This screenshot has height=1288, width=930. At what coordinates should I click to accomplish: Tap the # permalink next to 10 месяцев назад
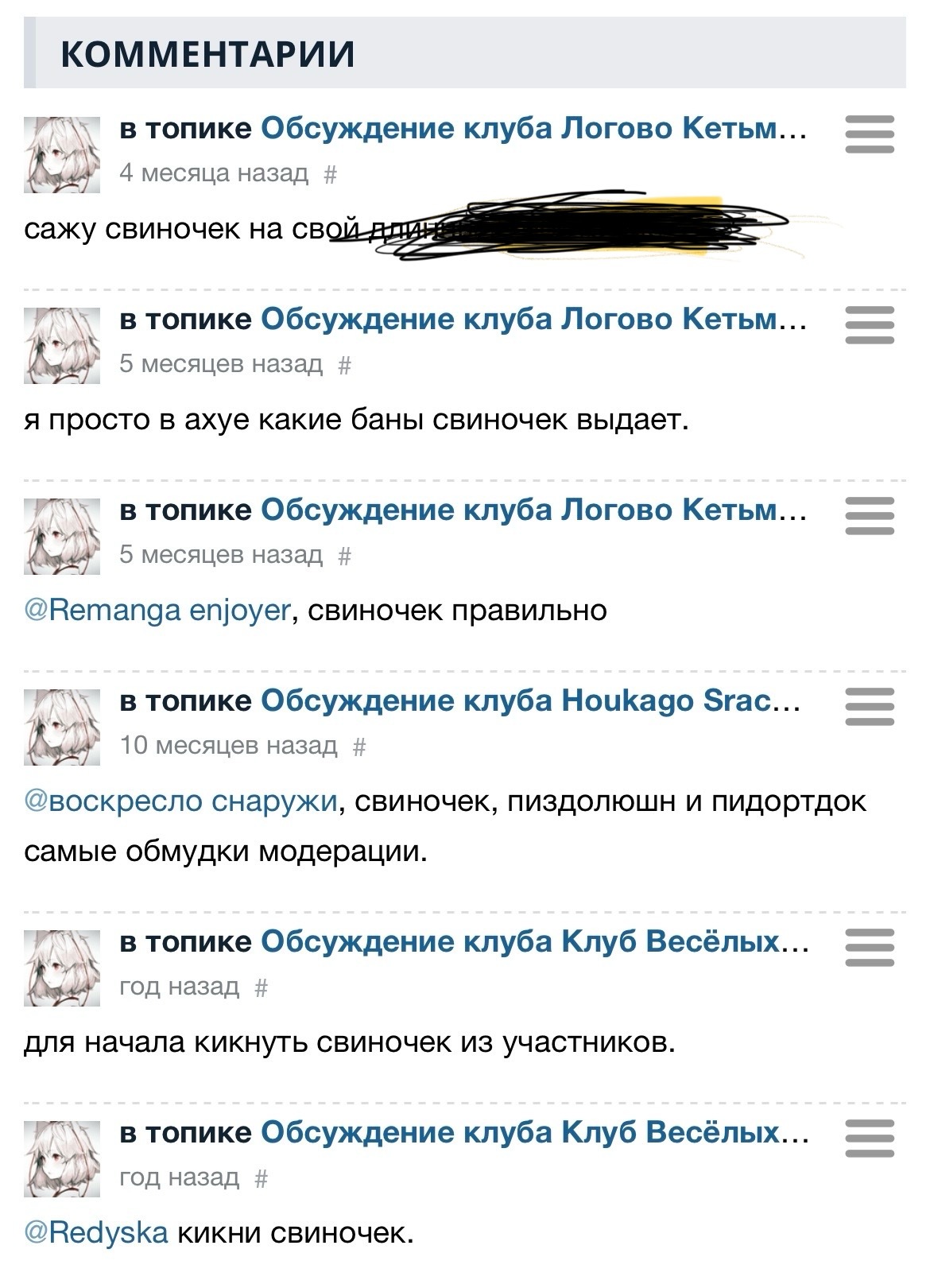click(358, 747)
